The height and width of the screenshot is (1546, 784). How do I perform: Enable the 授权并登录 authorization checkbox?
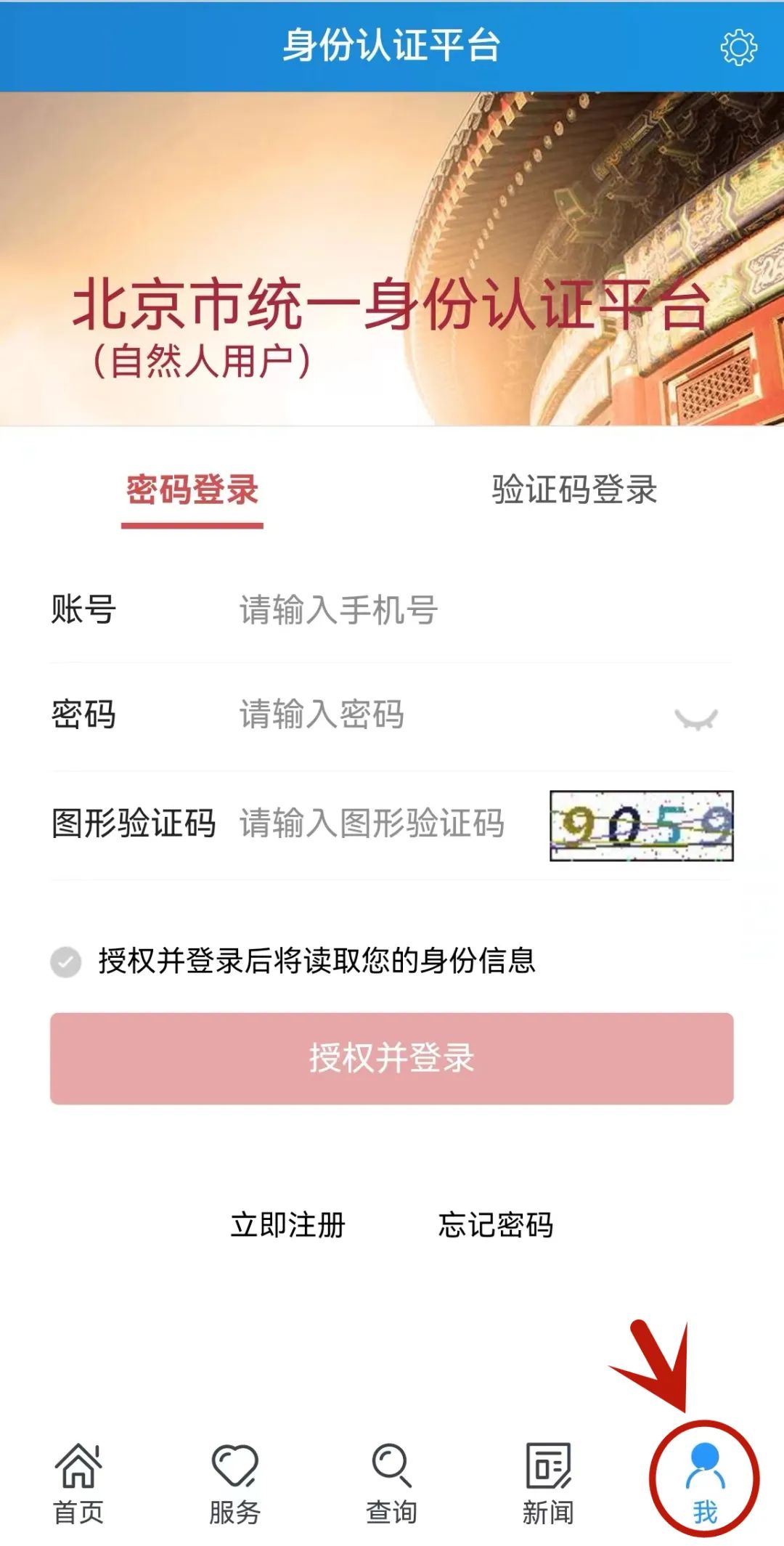tap(65, 963)
